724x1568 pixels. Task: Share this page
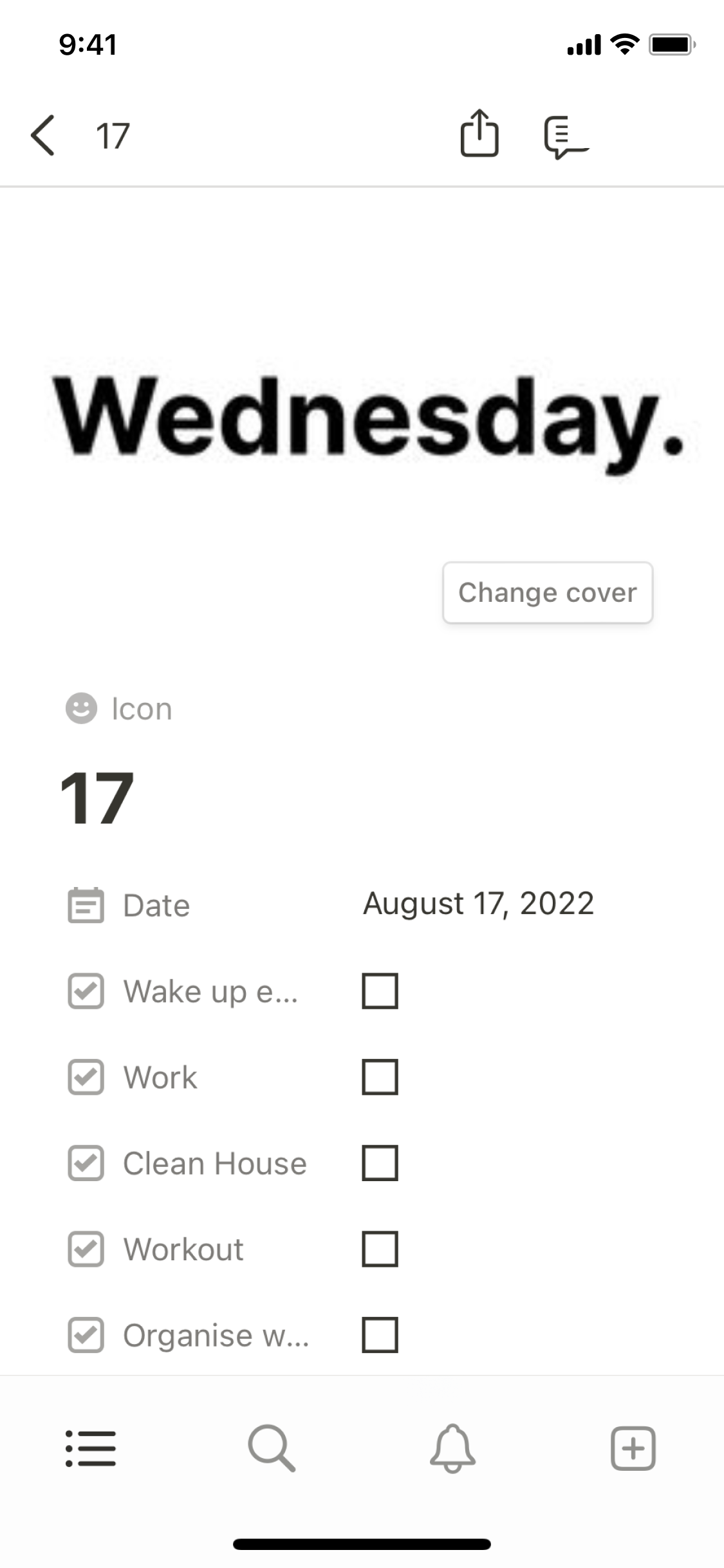[479, 134]
